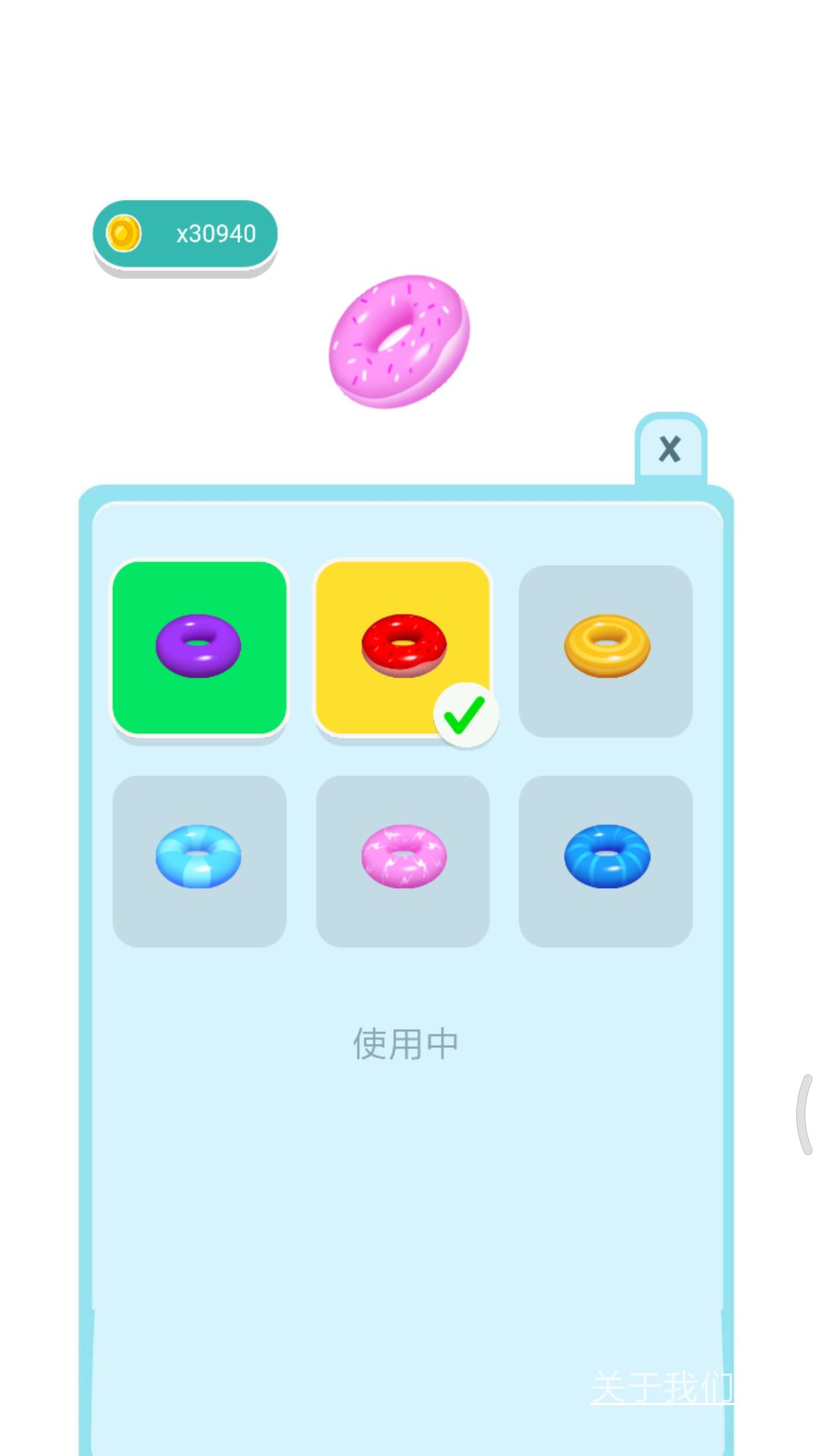Open the 关于我们 link
Viewport: 819px width, 1456px height.
662,1388
